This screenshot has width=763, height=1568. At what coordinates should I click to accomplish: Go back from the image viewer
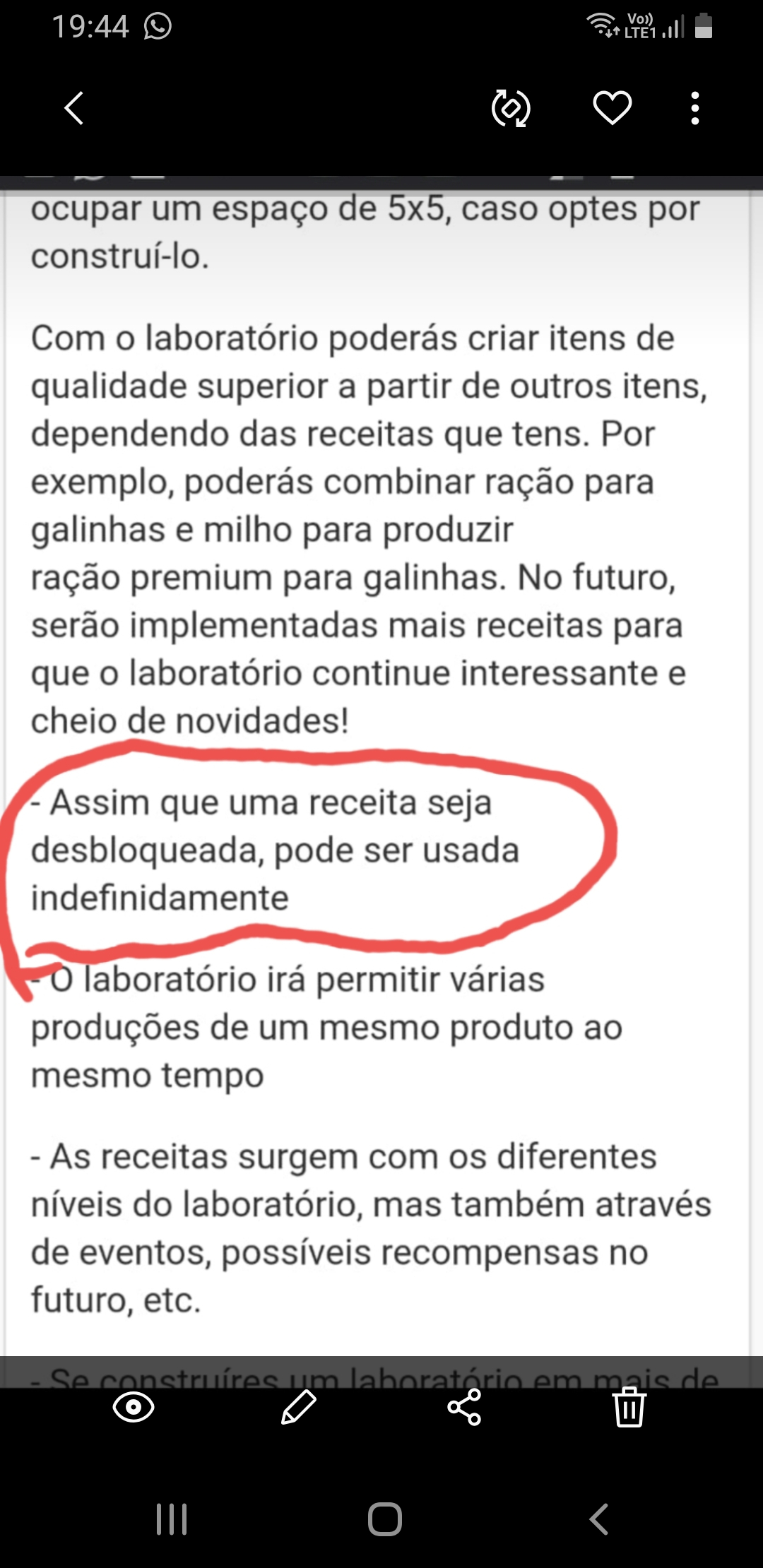click(x=73, y=108)
